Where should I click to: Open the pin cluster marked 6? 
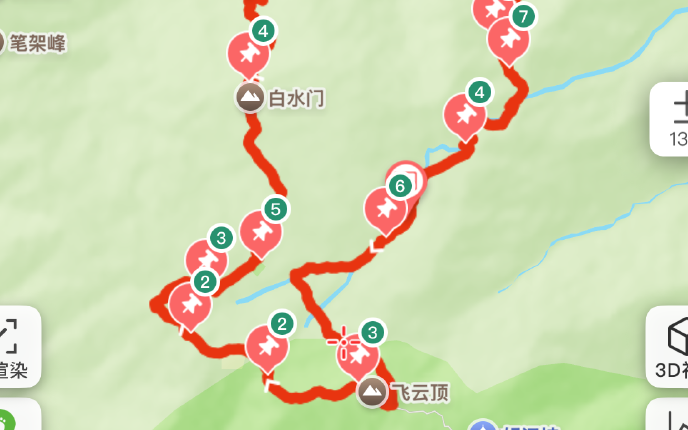point(386,206)
